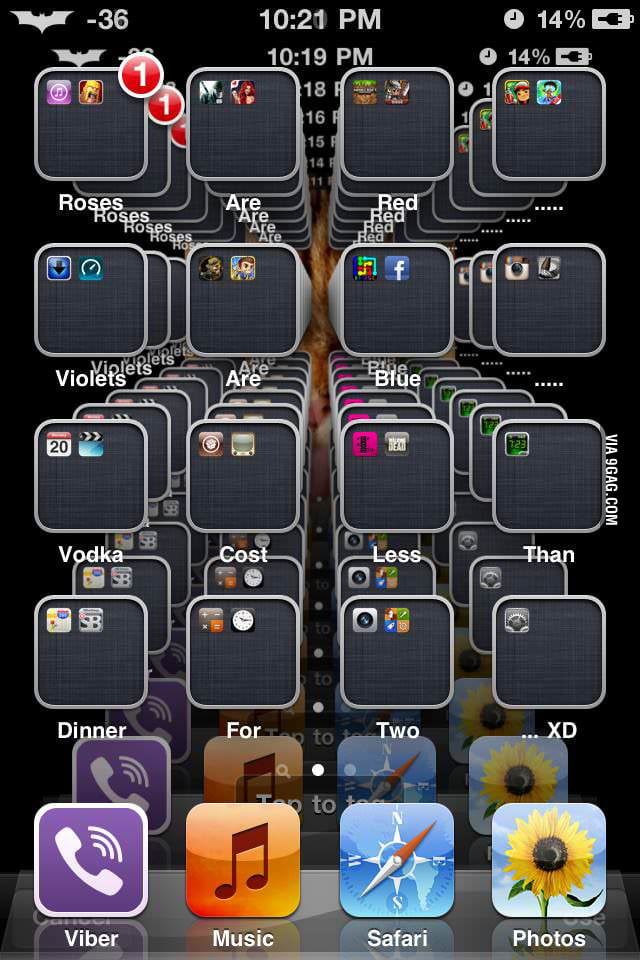Open the Blue folder with Facebook
Image resolution: width=640 pixels, height=960 pixels.
point(397,301)
